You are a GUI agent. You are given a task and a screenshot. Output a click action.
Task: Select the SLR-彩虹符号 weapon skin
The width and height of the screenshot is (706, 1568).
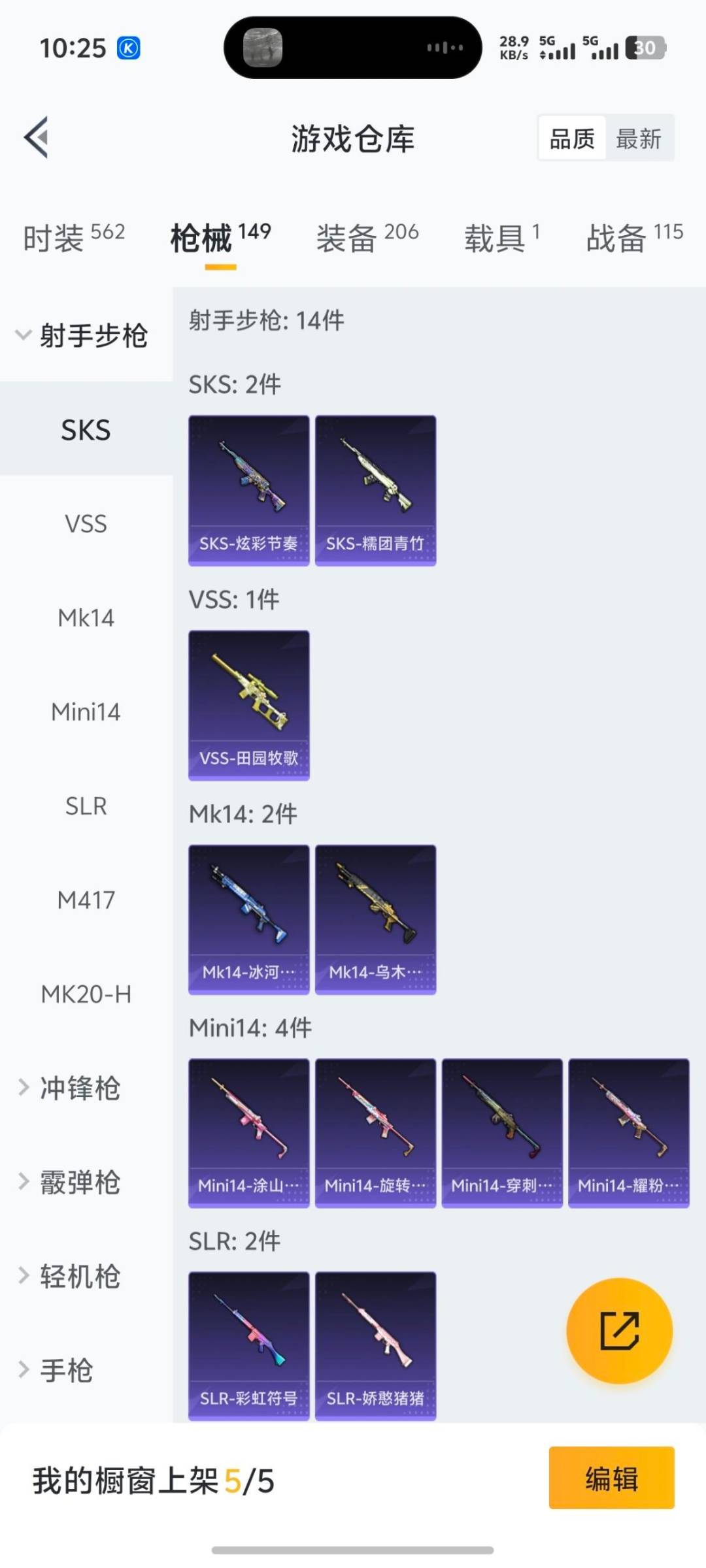click(248, 1346)
